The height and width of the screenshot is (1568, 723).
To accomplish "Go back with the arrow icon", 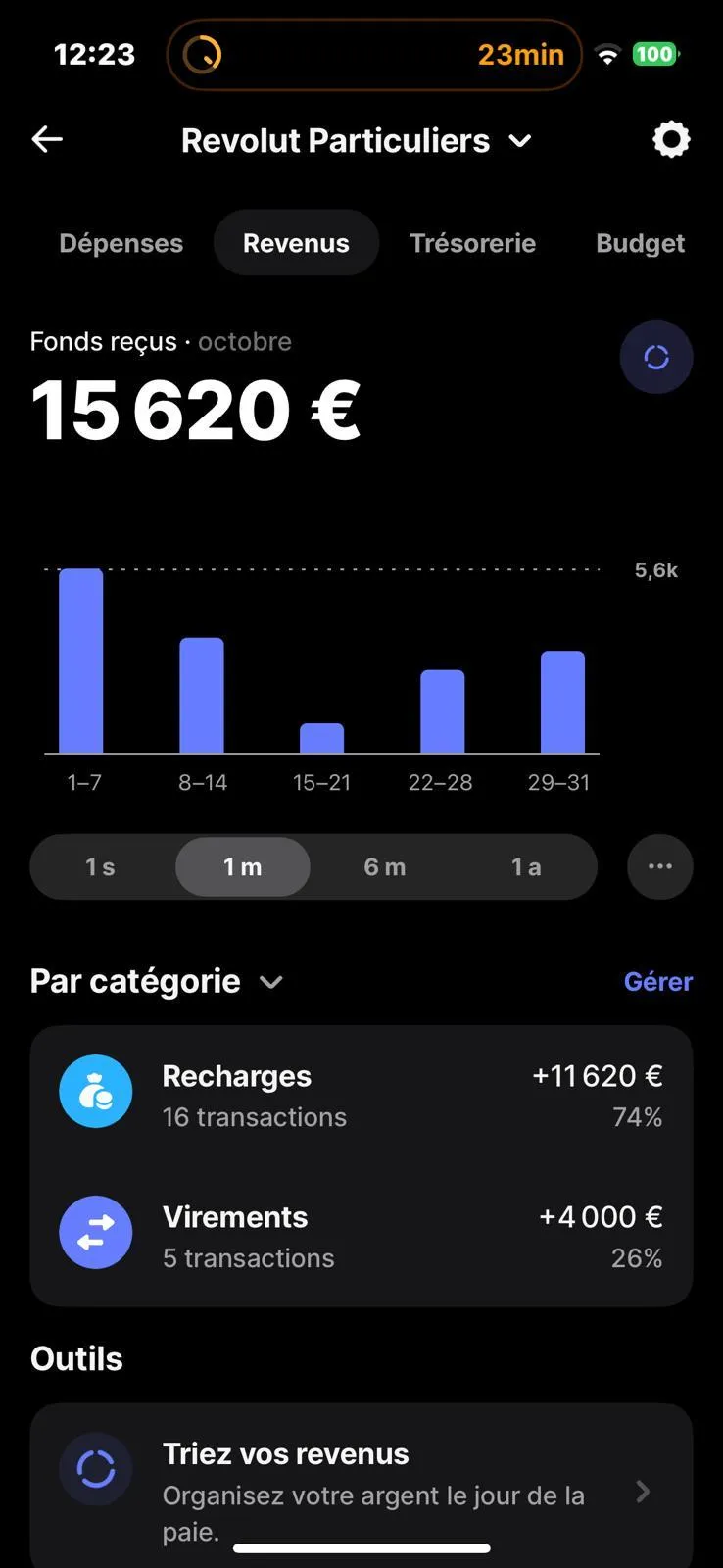I will [47, 140].
